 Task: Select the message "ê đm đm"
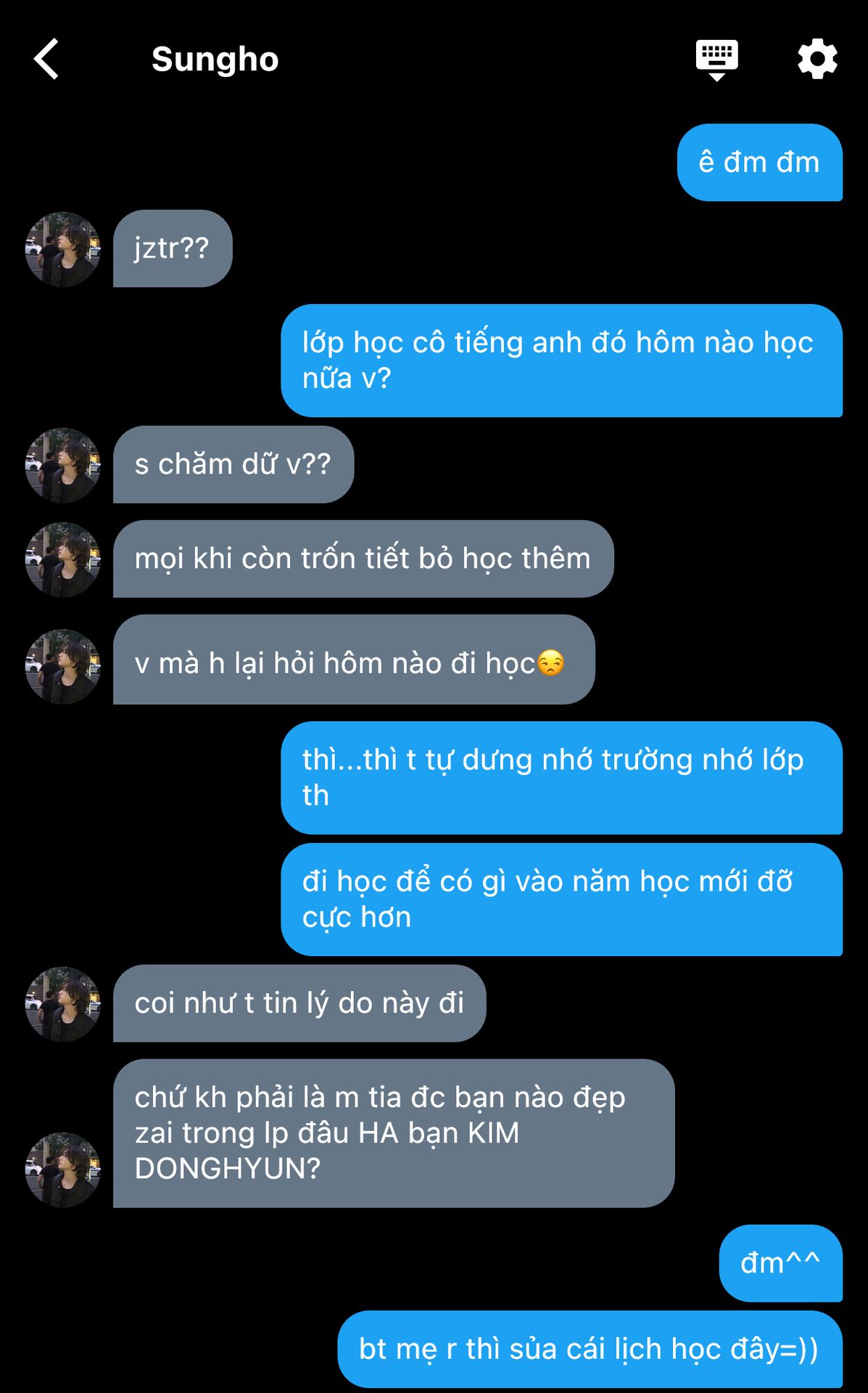(759, 163)
